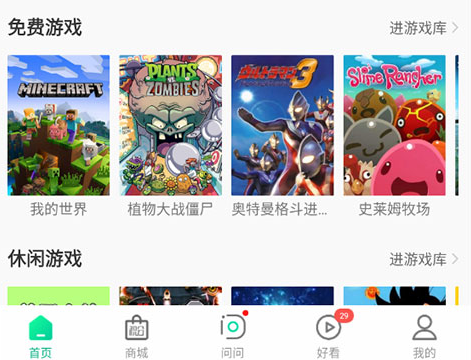The image size is (471, 360).
Task: Select the 首页 home tab
Action: click(x=41, y=337)
